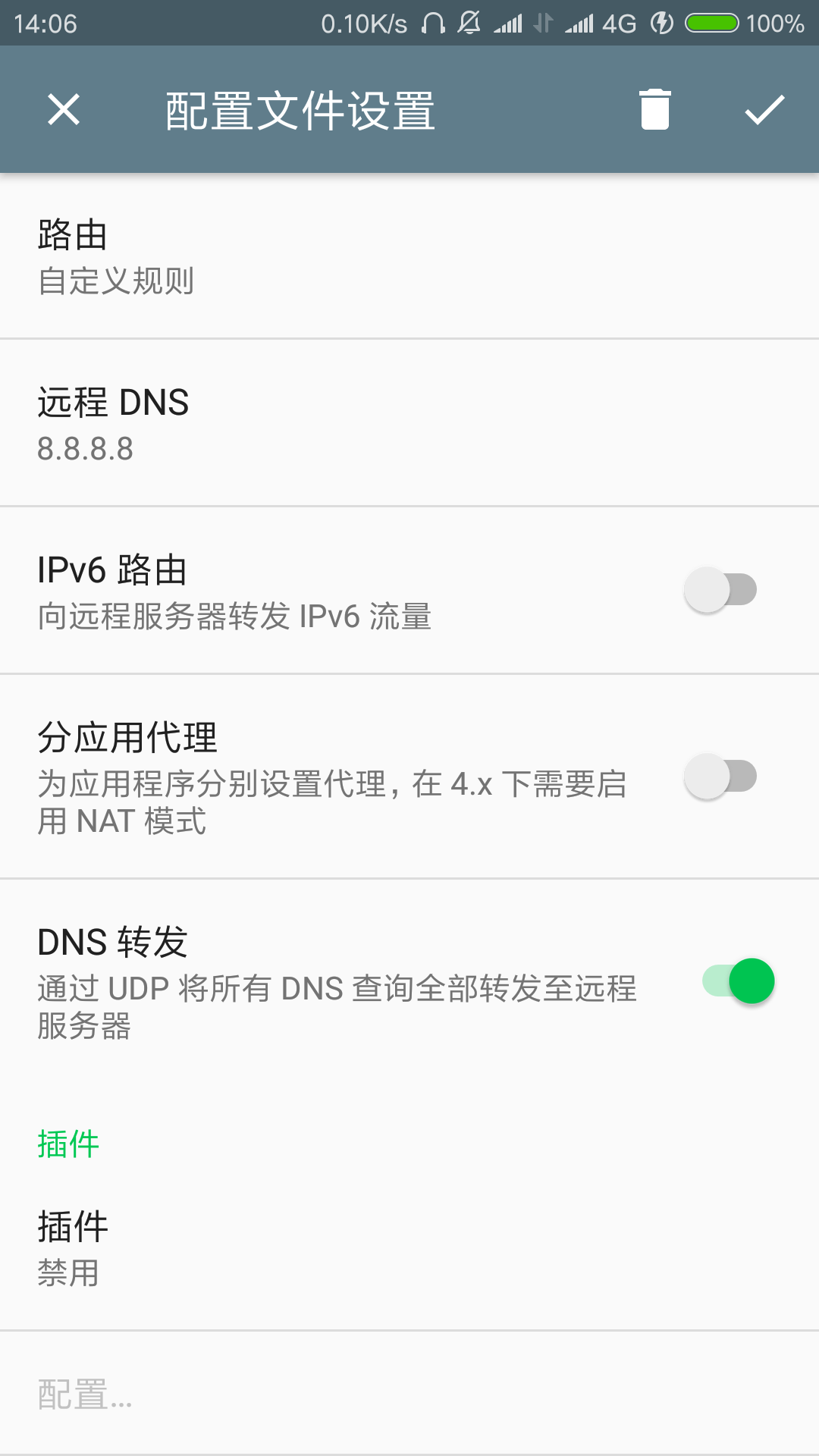Confirm changes with the checkmark icon
This screenshot has width=819, height=1456.
coord(764,110)
